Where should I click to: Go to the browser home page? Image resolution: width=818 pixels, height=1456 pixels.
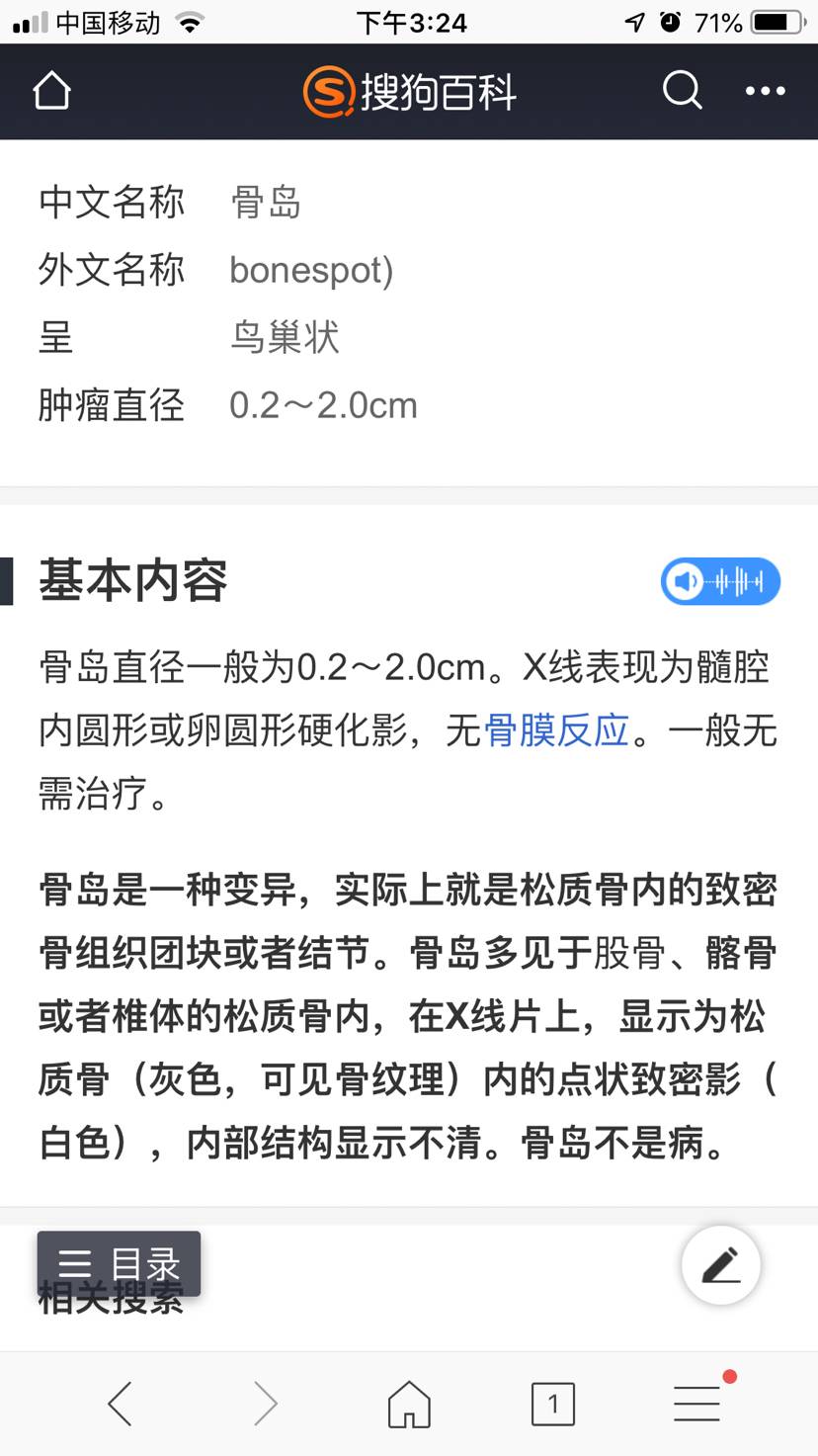point(409,1403)
